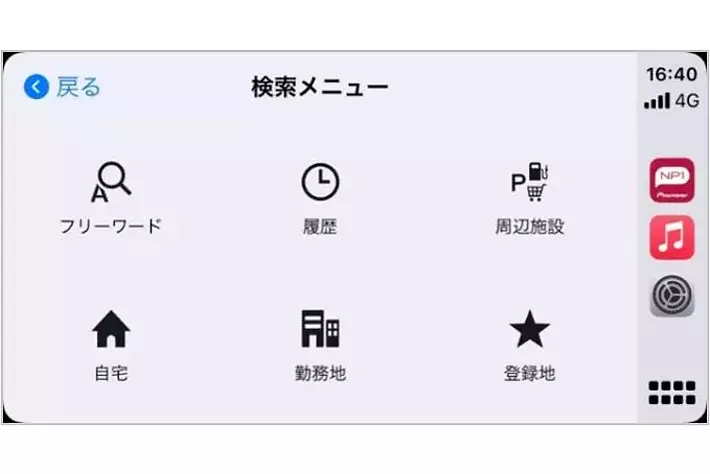Open 登録地 registered places
The image size is (710, 474).
click(x=529, y=344)
